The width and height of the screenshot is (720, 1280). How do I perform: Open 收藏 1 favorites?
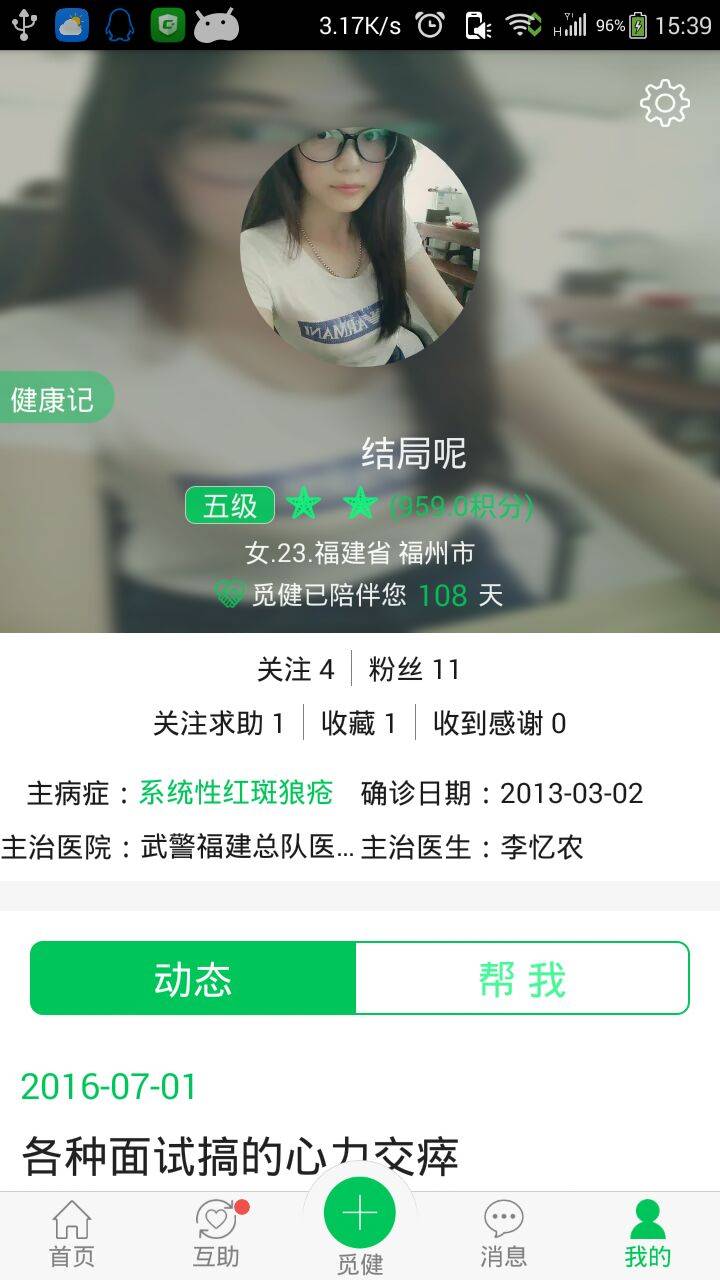(359, 723)
